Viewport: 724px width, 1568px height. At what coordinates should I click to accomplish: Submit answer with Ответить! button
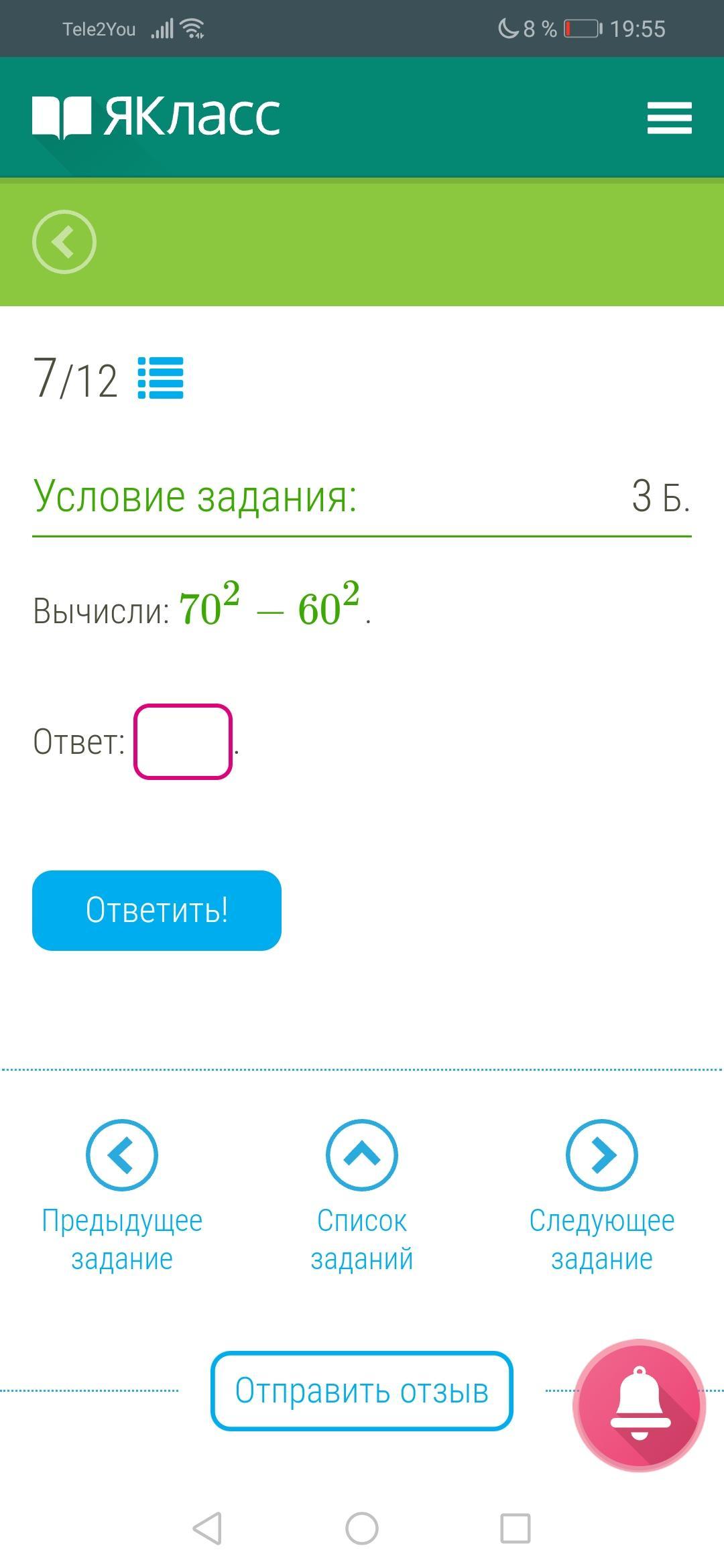pyautogui.click(x=157, y=910)
